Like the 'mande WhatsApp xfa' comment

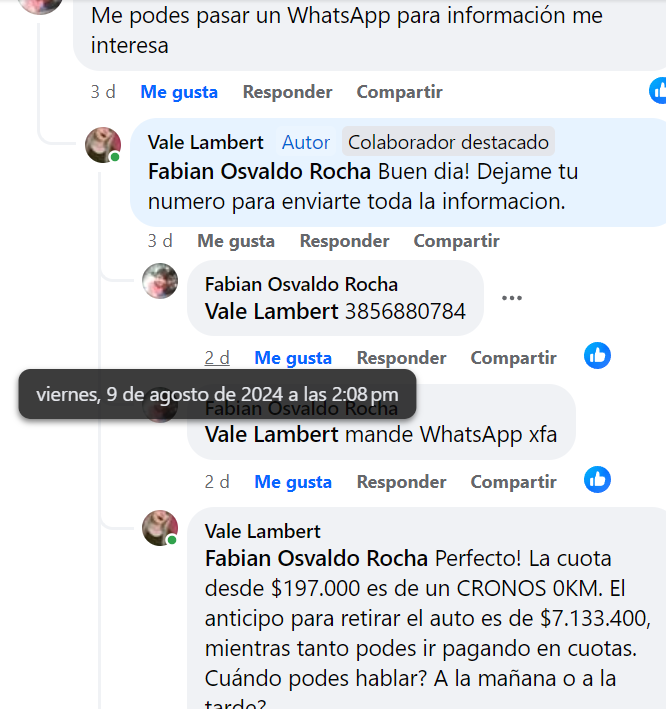pyautogui.click(x=293, y=482)
